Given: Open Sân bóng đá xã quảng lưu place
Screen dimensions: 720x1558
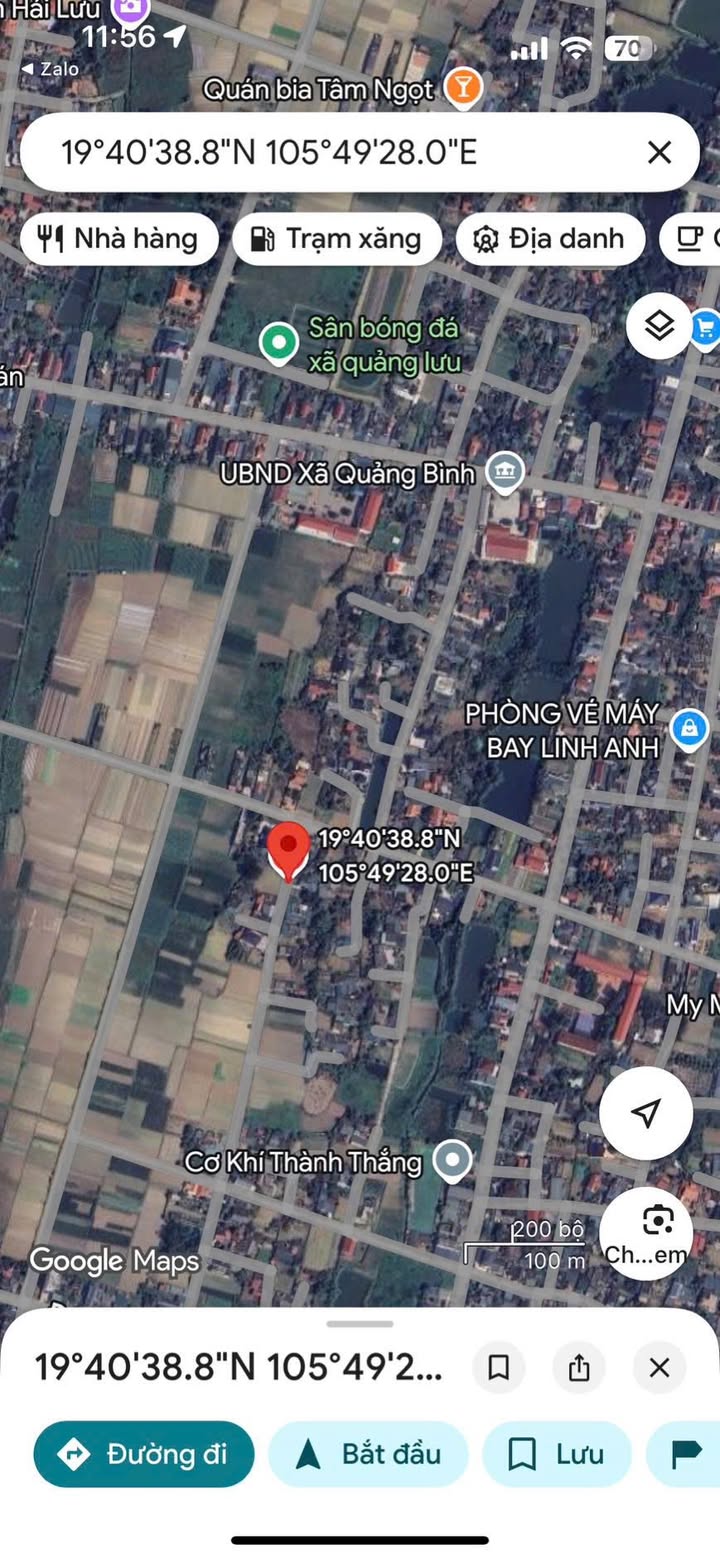Looking at the screenshot, I should pos(279,343).
